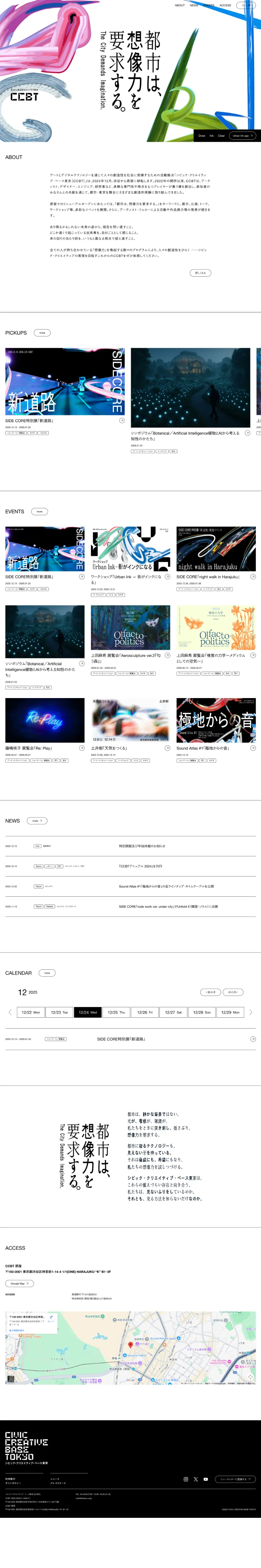Open the Urban Ink app button
Screen dimensions: 261x1568
coord(242,136)
